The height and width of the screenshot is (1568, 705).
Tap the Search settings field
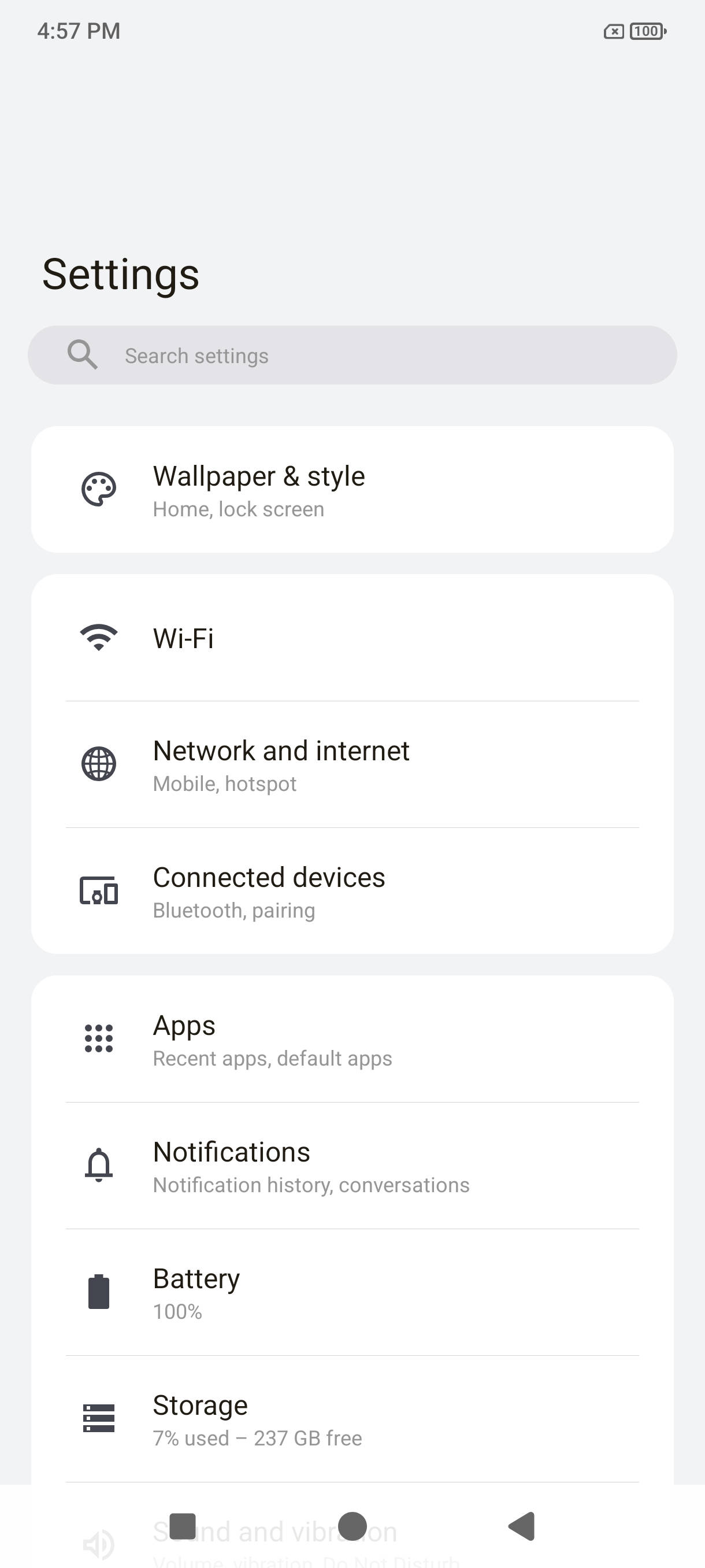(x=352, y=355)
